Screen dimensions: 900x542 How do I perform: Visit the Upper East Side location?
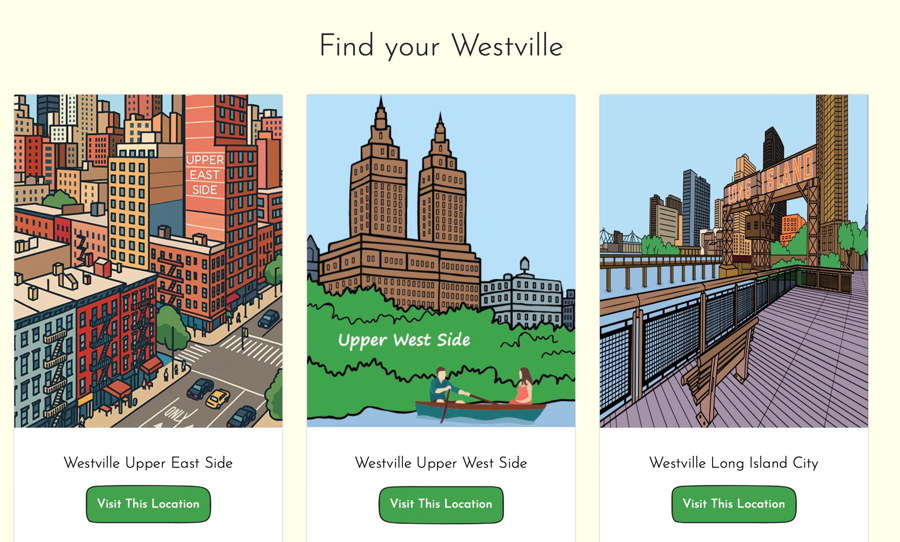click(148, 504)
